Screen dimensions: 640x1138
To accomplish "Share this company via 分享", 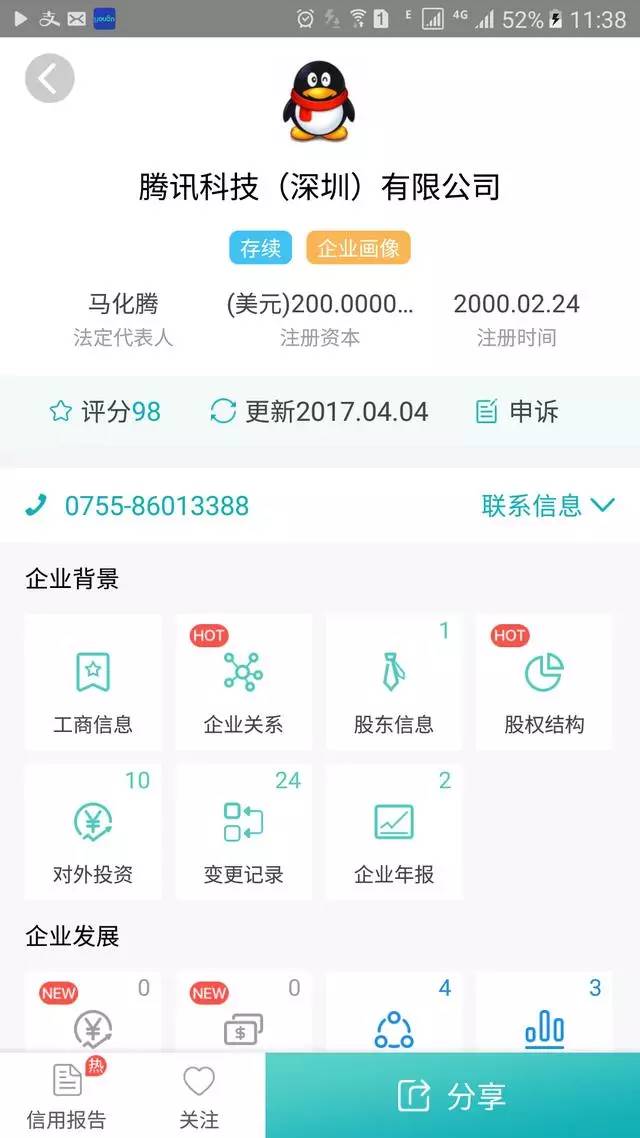I will pyautogui.click(x=453, y=1095).
